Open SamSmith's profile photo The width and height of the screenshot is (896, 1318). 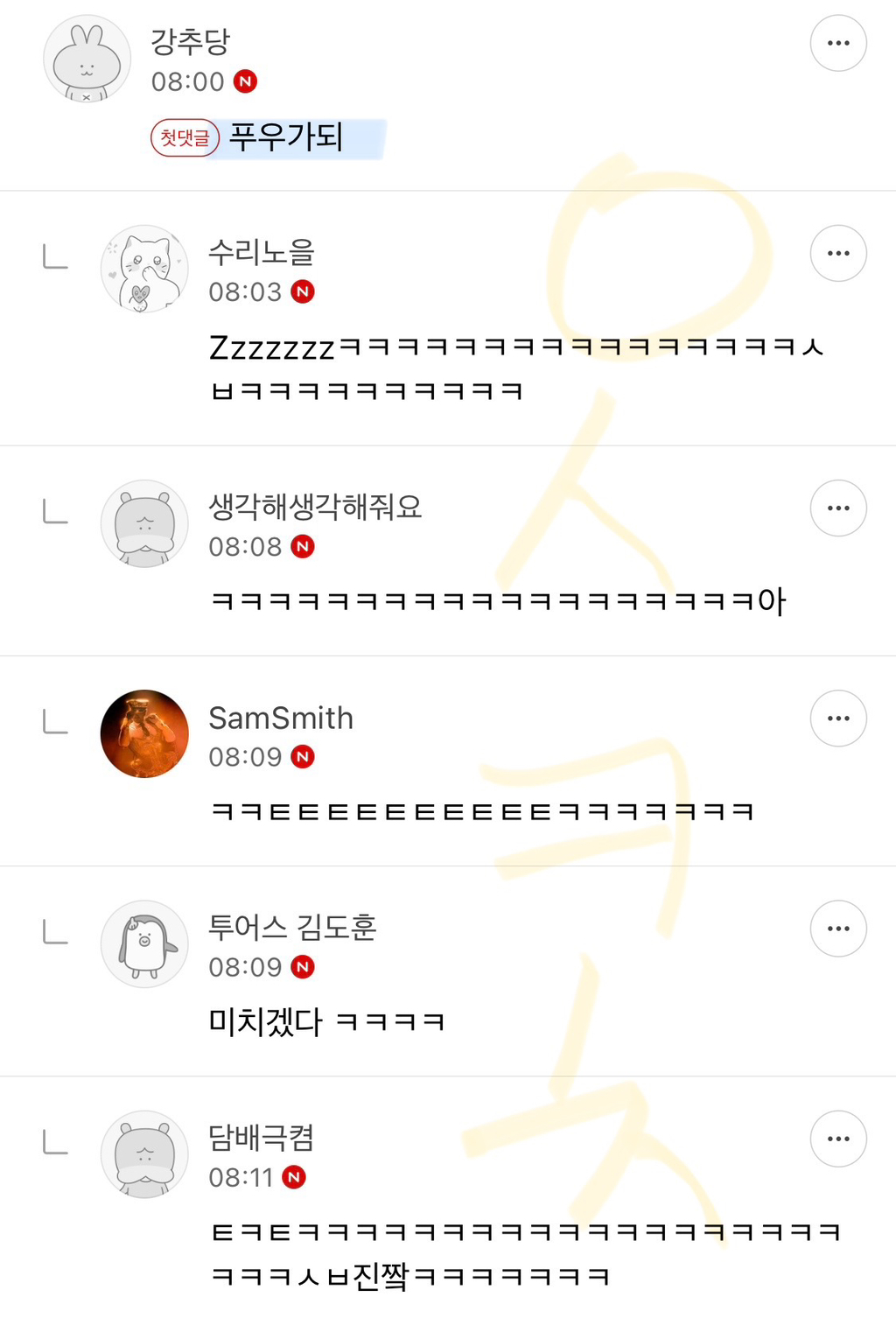tap(144, 734)
